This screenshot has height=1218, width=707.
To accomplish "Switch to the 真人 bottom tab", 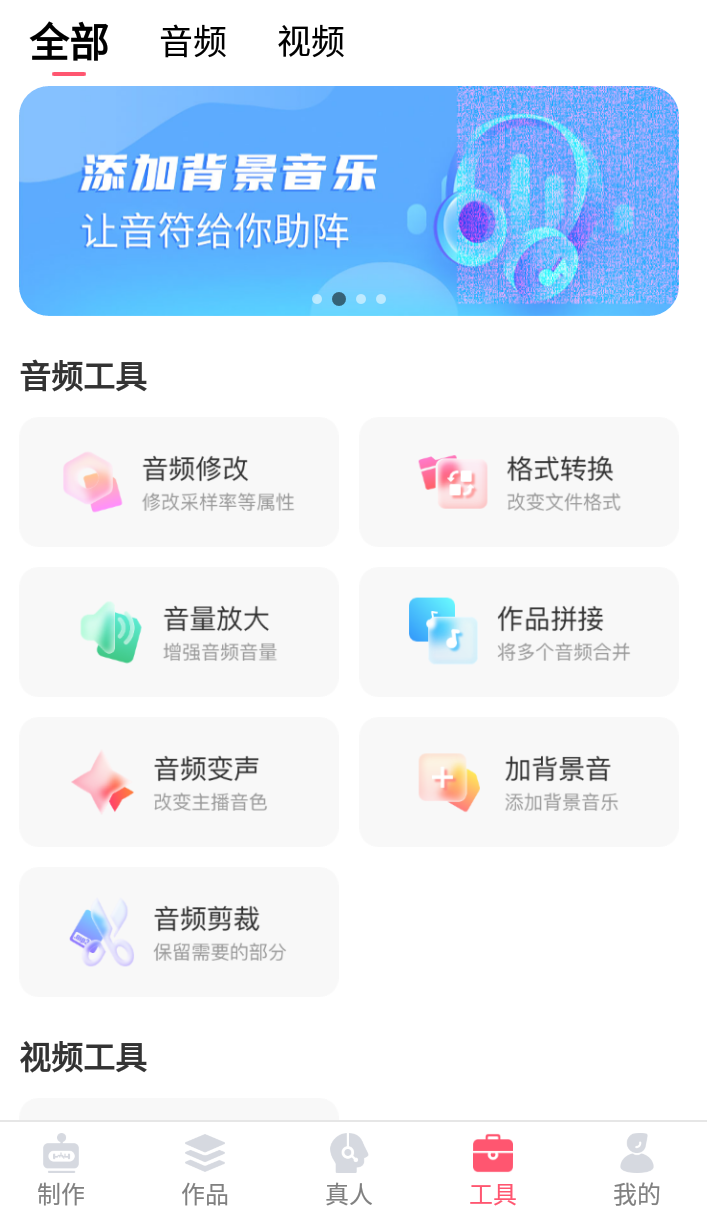I will (x=349, y=1170).
